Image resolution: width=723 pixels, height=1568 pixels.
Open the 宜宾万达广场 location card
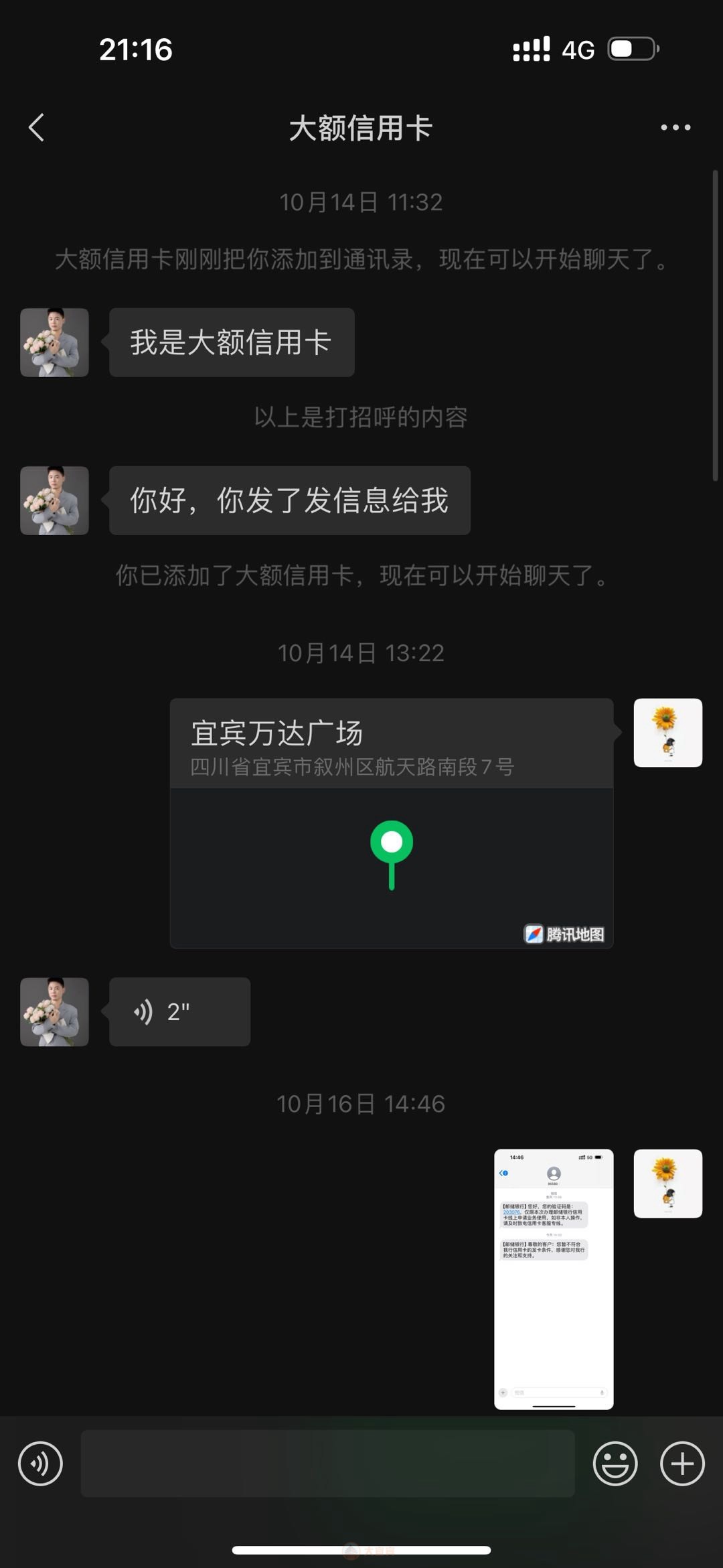click(392, 823)
